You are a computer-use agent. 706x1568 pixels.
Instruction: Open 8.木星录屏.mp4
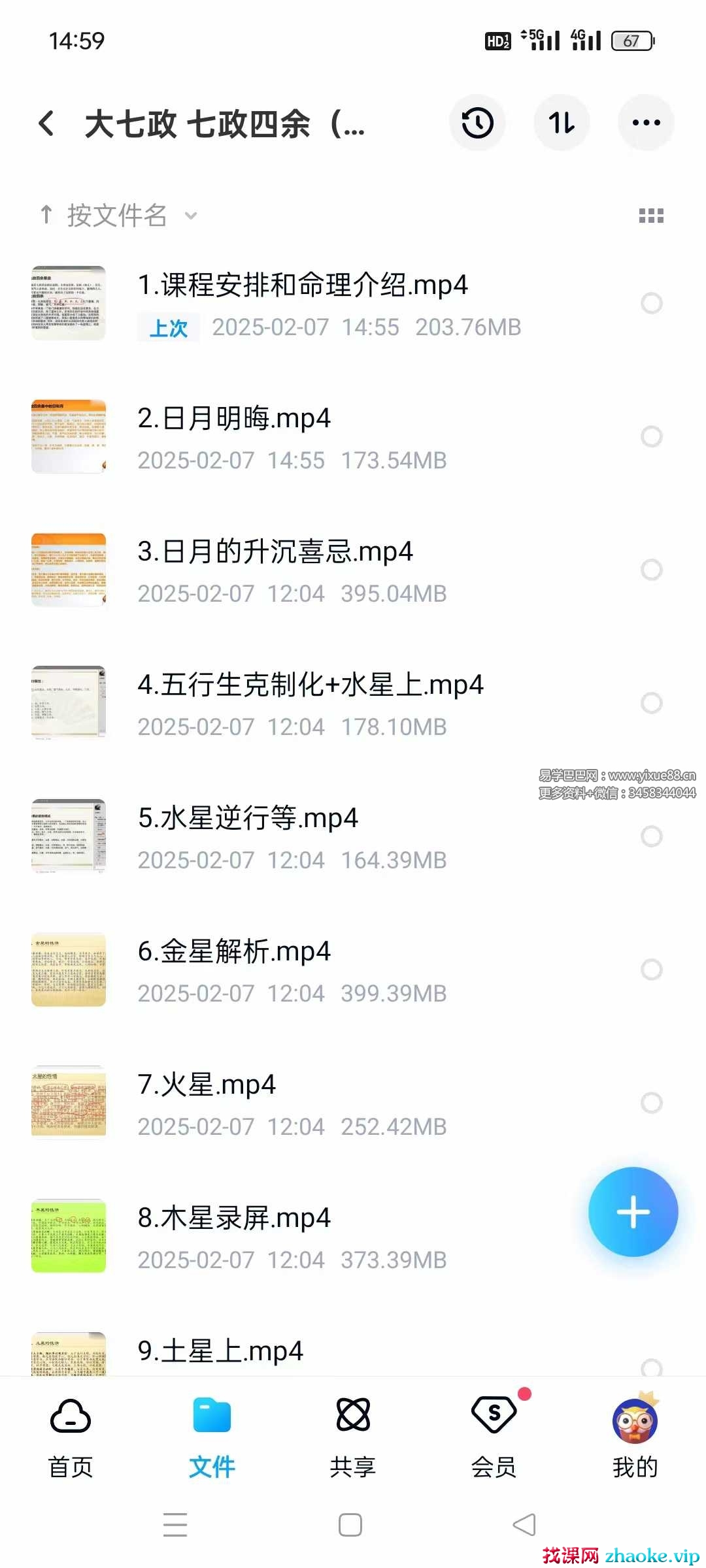tap(234, 1218)
